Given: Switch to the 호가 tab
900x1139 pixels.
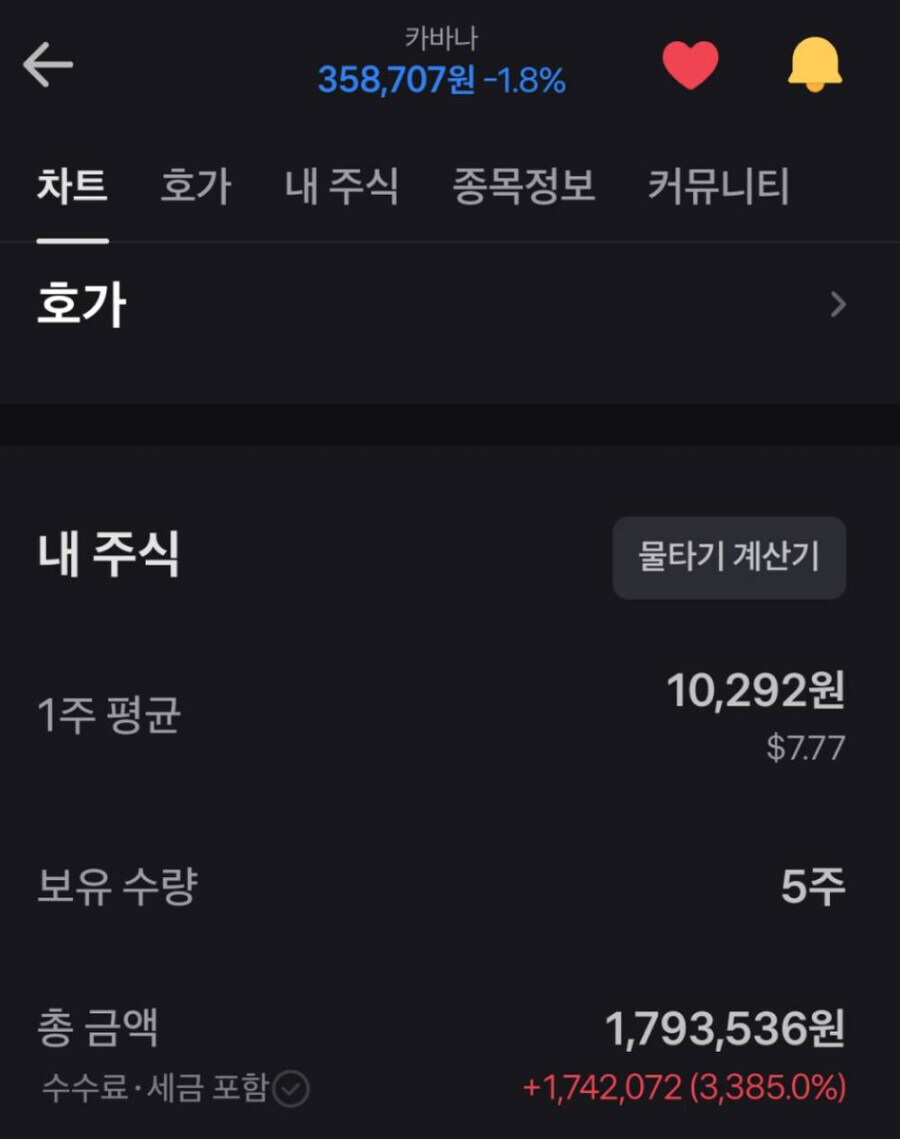Looking at the screenshot, I should click(196, 186).
